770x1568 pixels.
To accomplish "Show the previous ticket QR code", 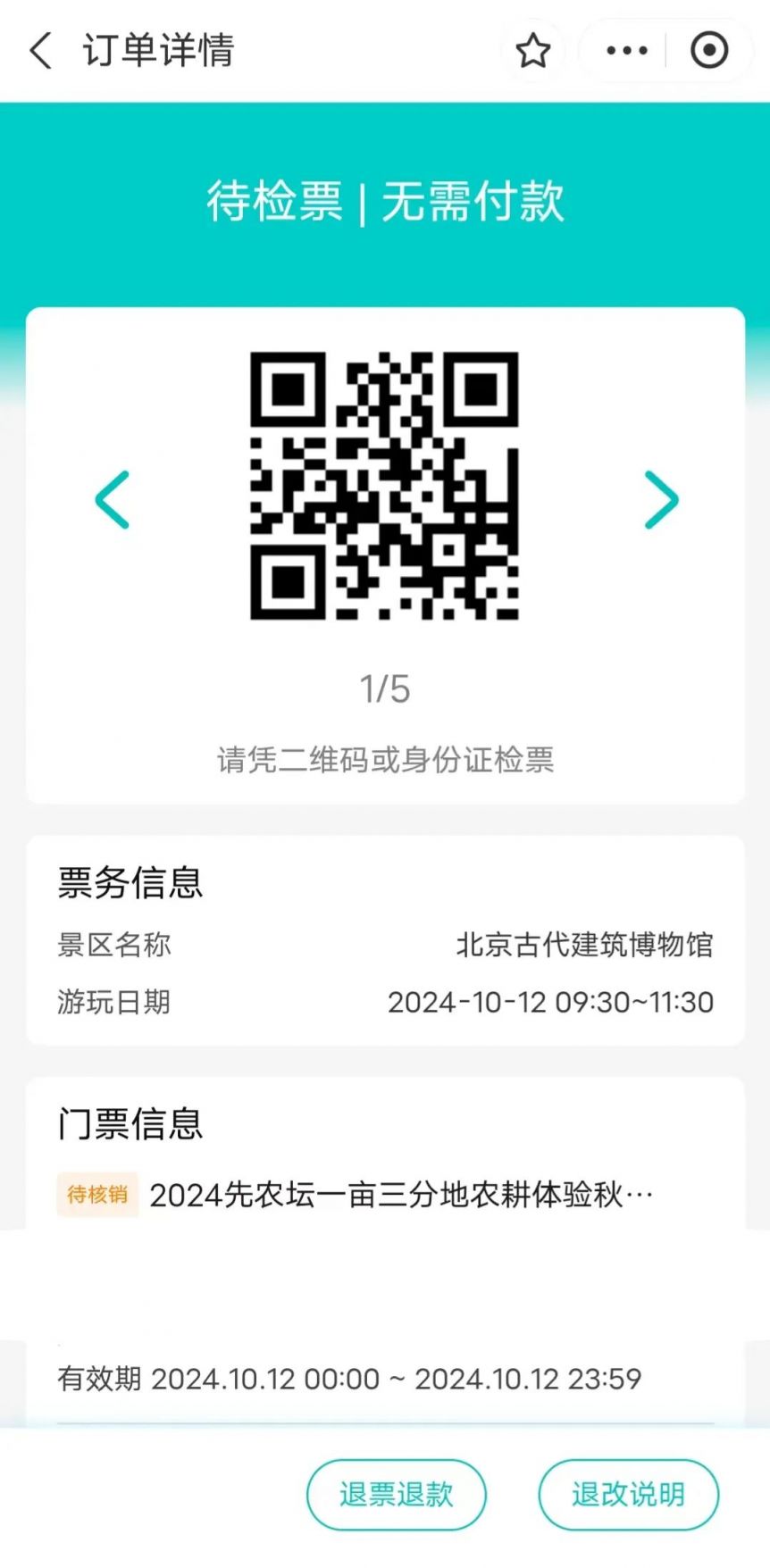I will pyautogui.click(x=113, y=500).
